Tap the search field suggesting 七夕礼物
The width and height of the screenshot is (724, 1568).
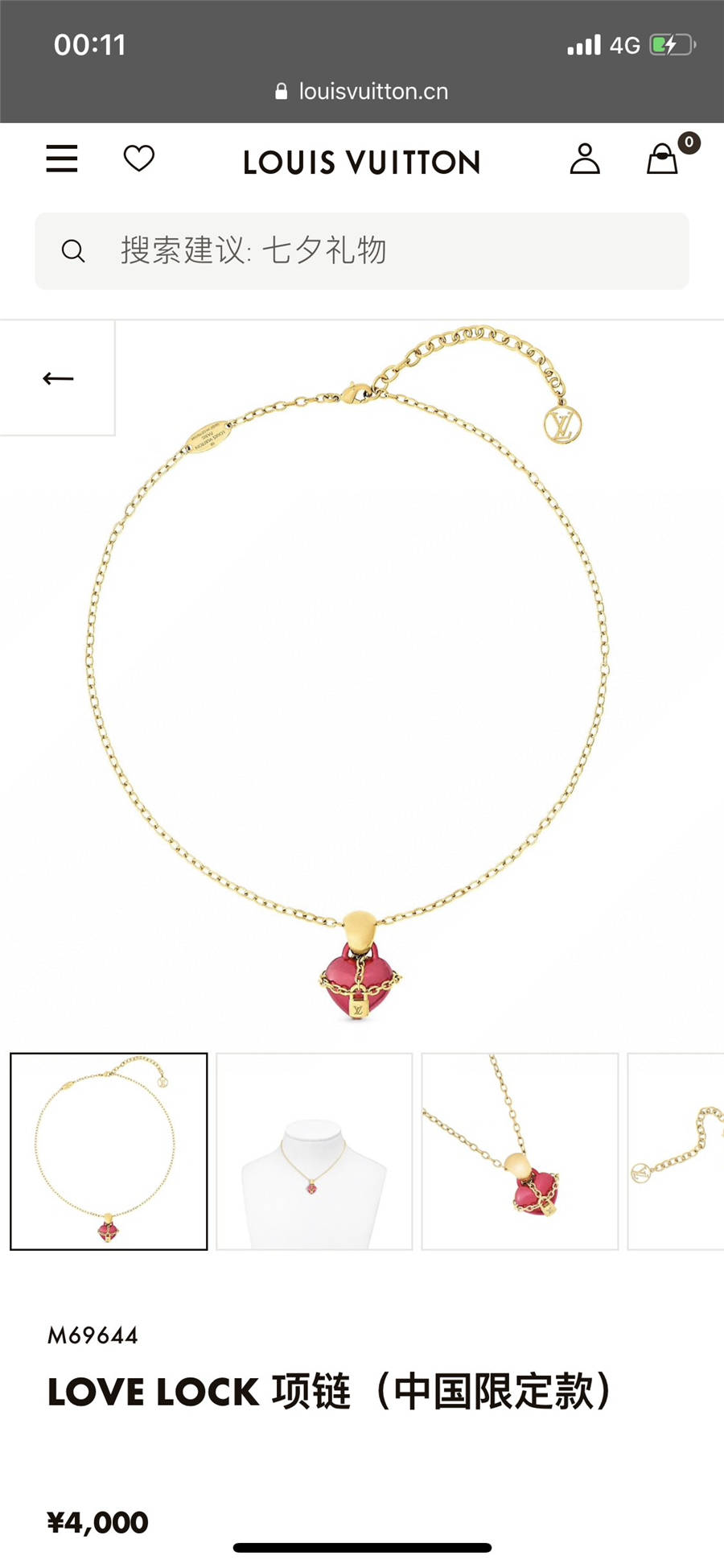pyautogui.click(x=362, y=251)
